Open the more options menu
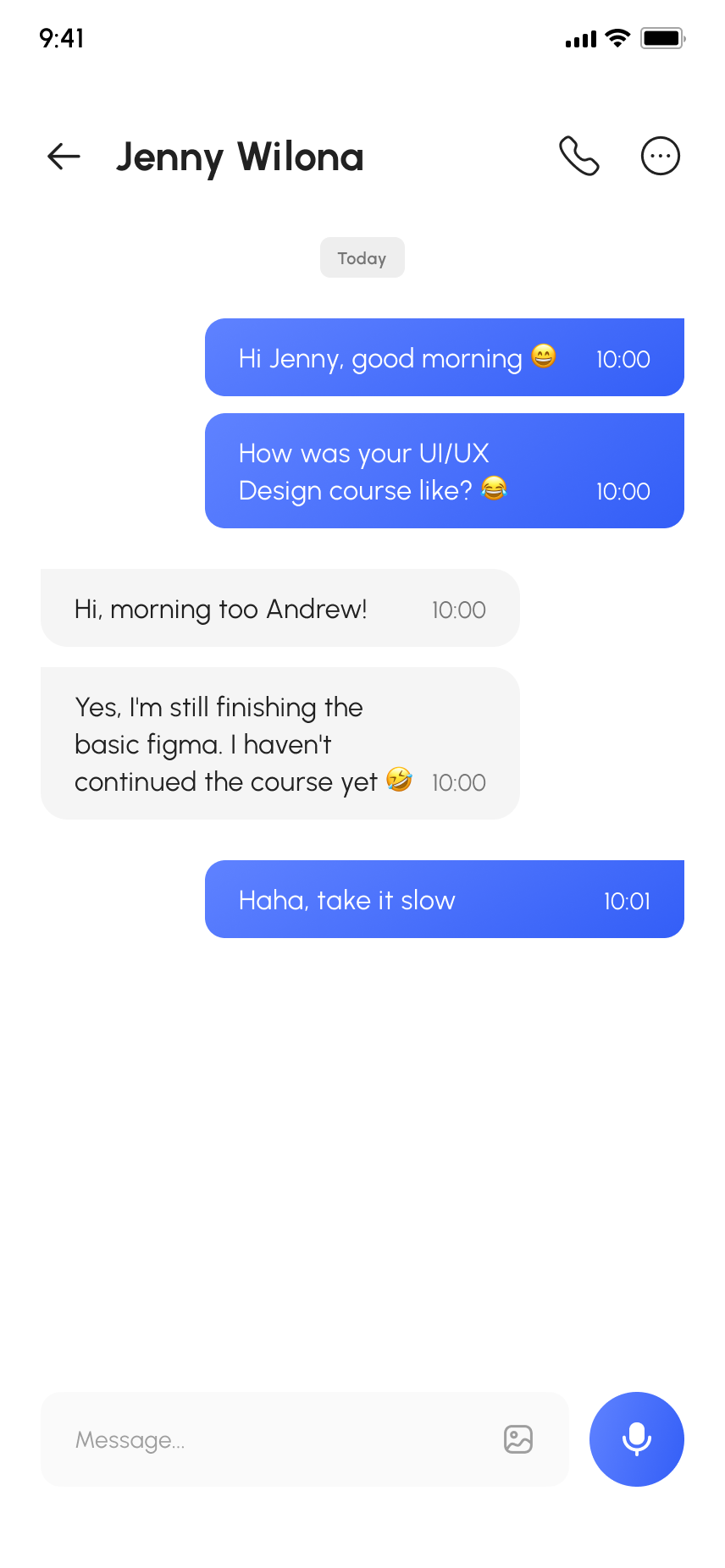 tap(661, 156)
